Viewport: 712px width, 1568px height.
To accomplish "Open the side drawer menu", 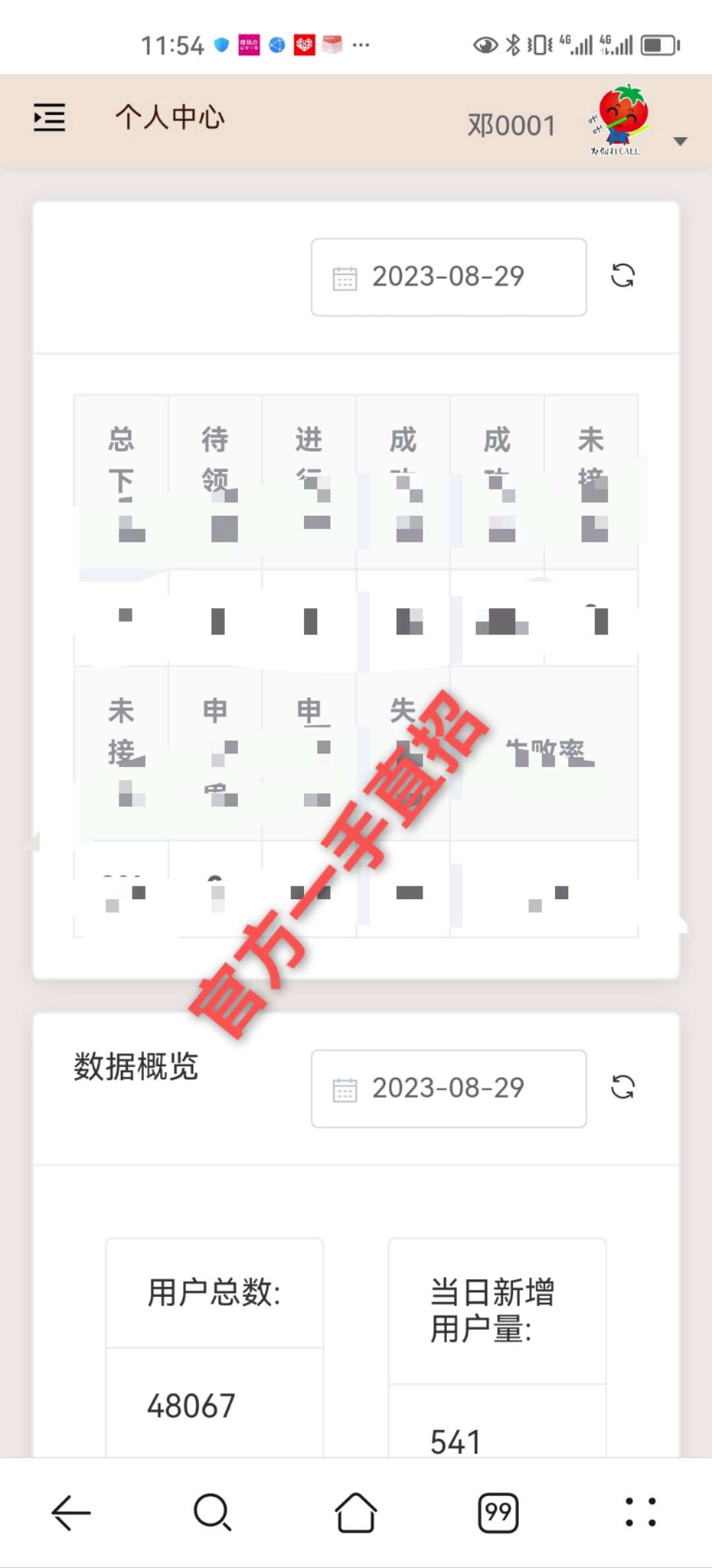I will coord(49,117).
